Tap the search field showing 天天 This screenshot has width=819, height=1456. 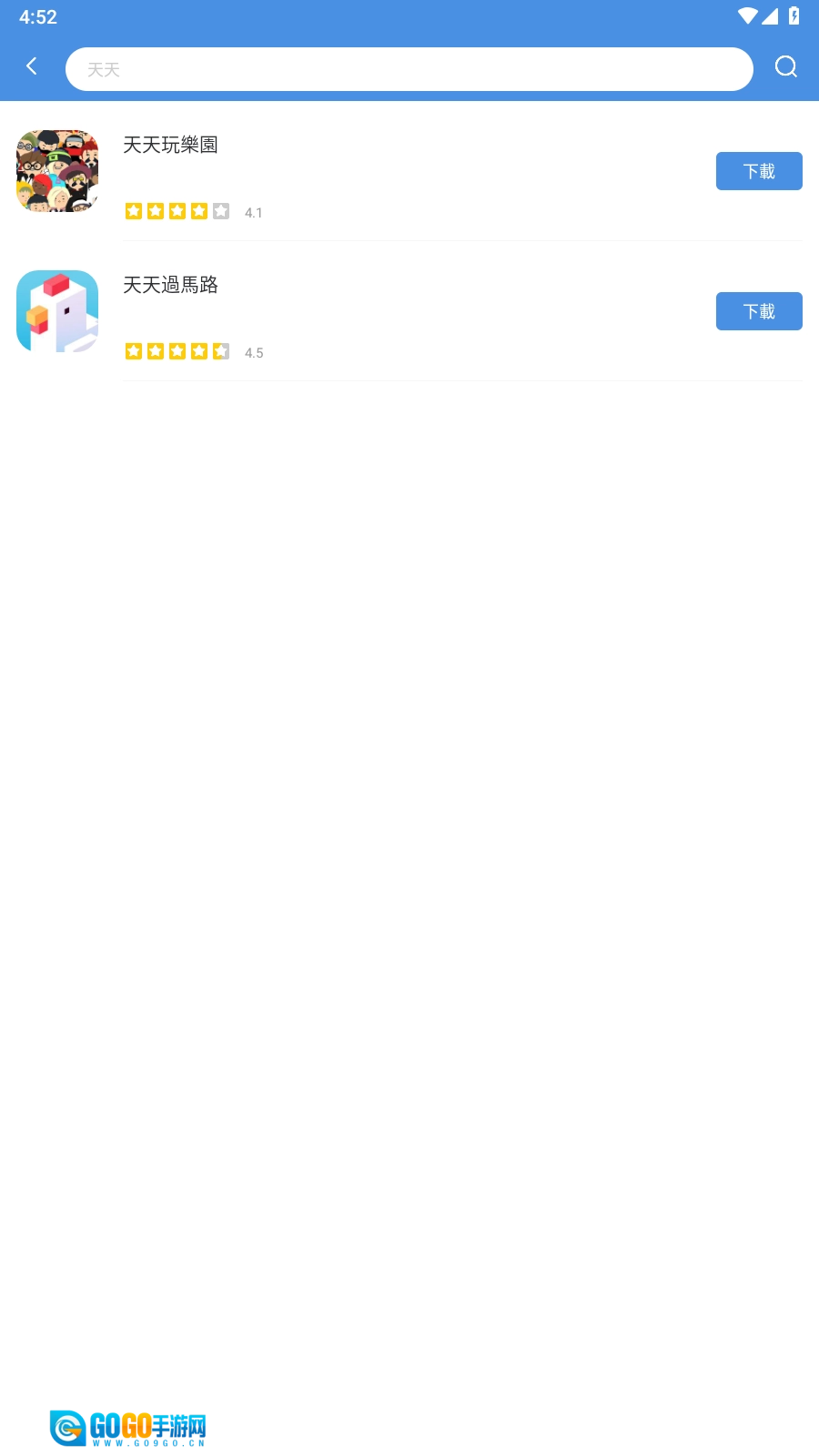point(409,69)
